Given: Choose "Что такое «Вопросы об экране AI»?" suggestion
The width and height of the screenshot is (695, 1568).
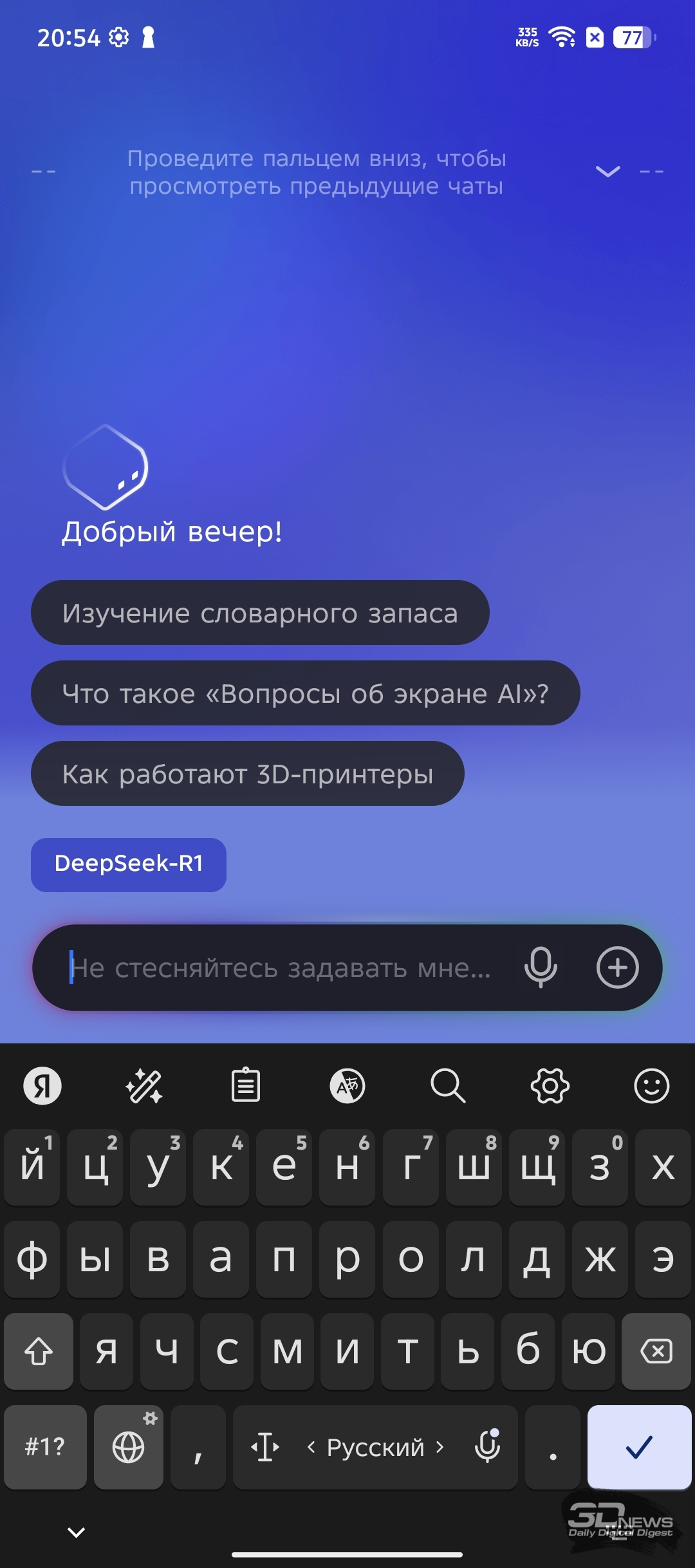Looking at the screenshot, I should (x=306, y=693).
